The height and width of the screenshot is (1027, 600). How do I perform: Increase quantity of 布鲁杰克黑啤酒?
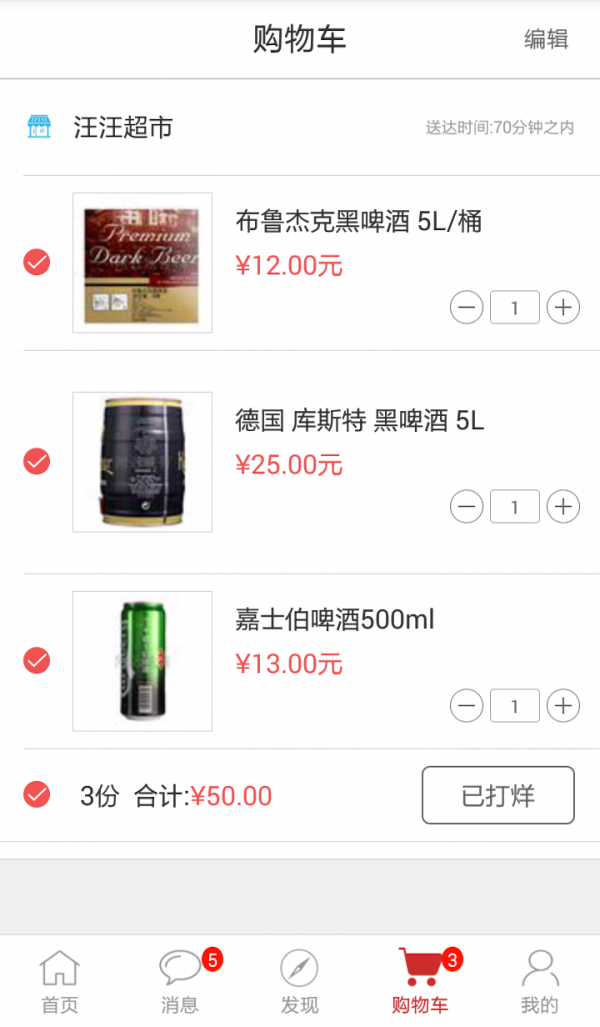pyautogui.click(x=564, y=307)
